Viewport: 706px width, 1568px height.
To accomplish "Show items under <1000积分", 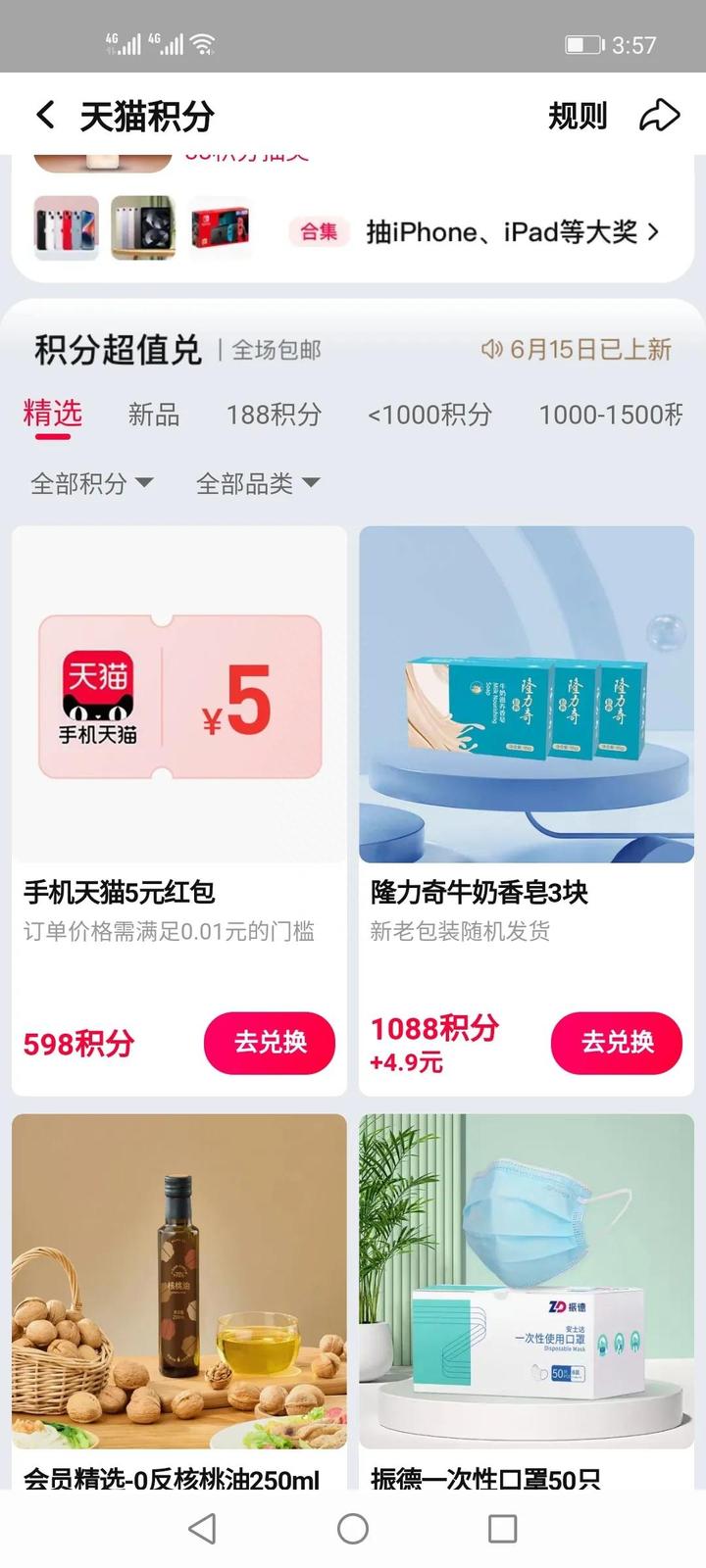I will [429, 415].
